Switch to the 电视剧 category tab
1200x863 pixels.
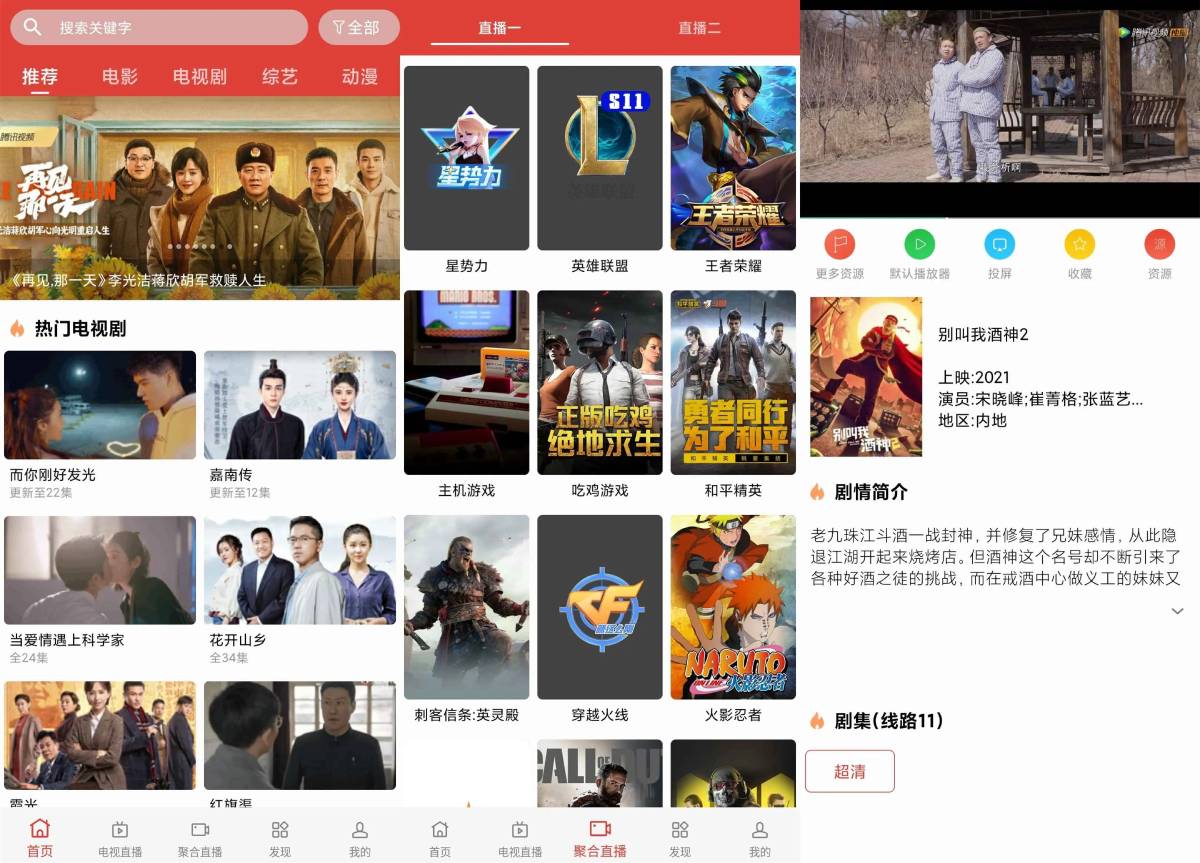click(x=200, y=77)
